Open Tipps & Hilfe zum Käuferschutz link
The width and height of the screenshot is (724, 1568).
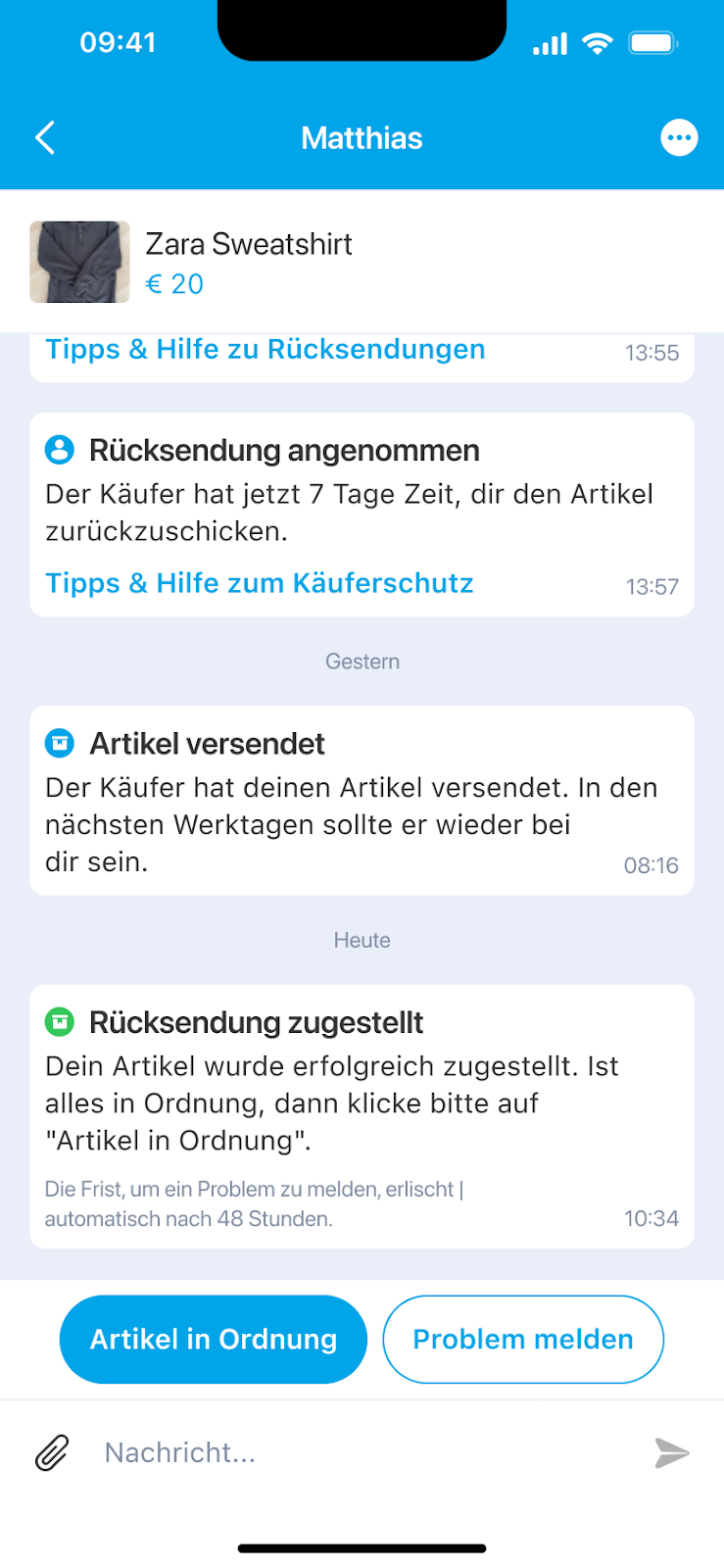[x=260, y=583]
